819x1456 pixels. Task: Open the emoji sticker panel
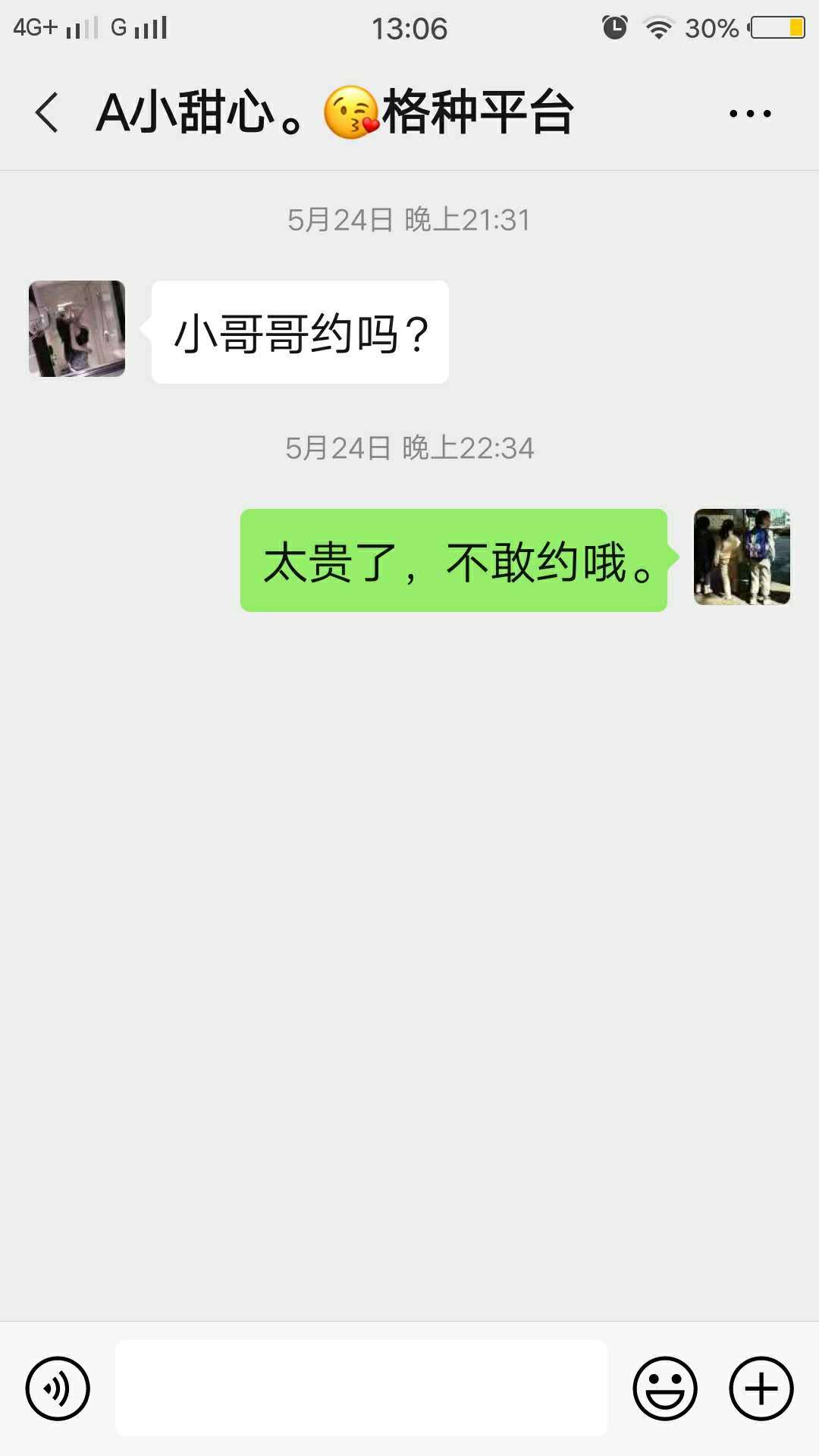click(665, 1389)
